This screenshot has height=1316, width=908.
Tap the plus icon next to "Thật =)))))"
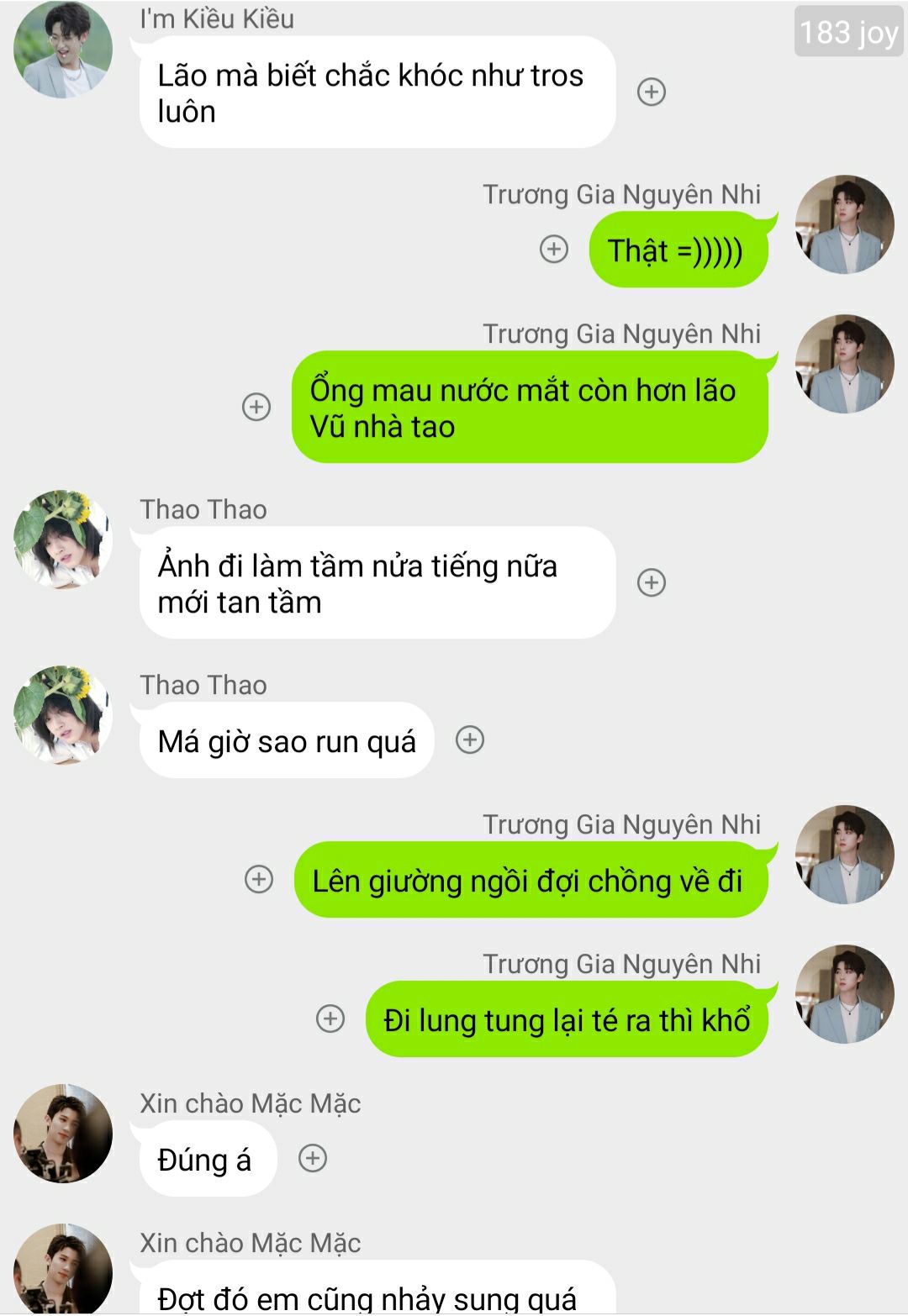pos(554,249)
